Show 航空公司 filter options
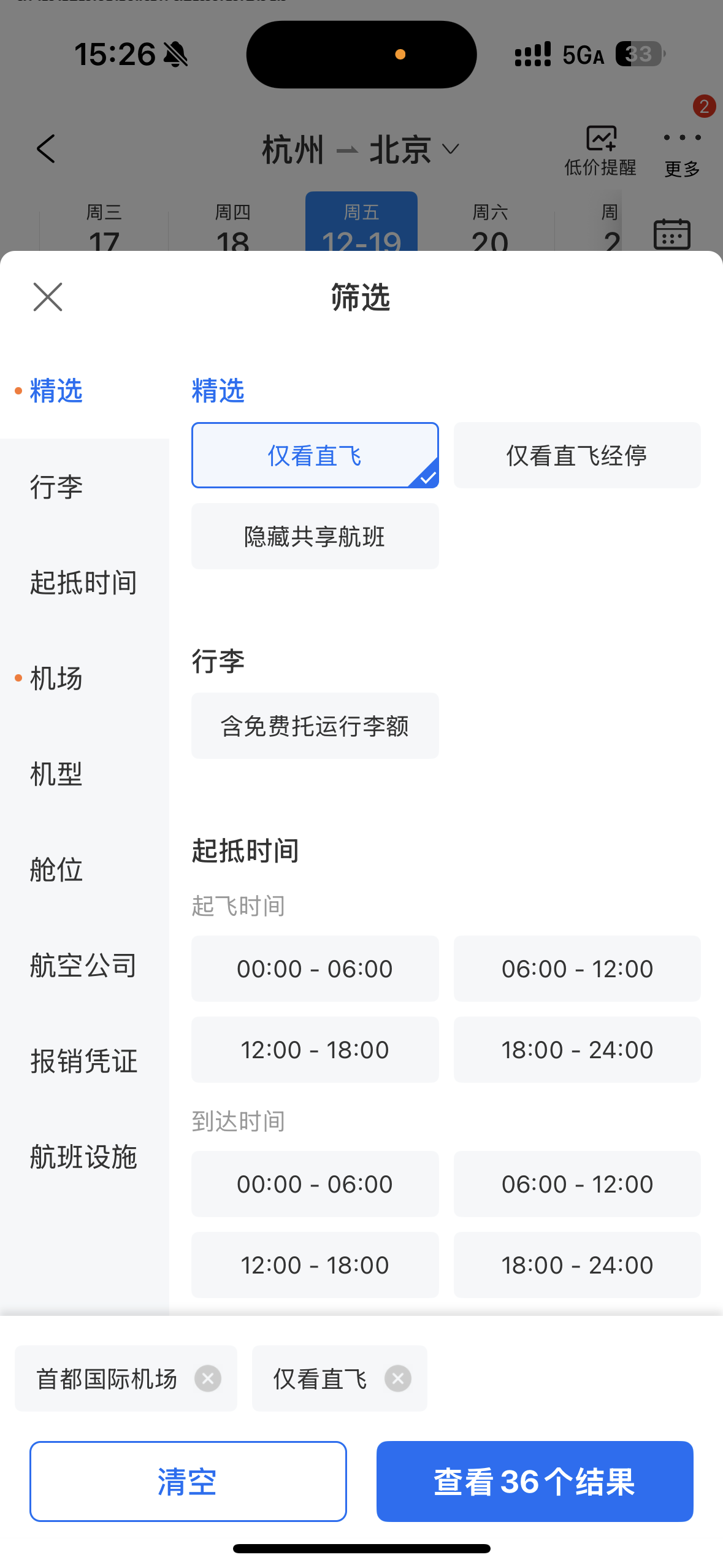723x1568 pixels. coord(83,966)
